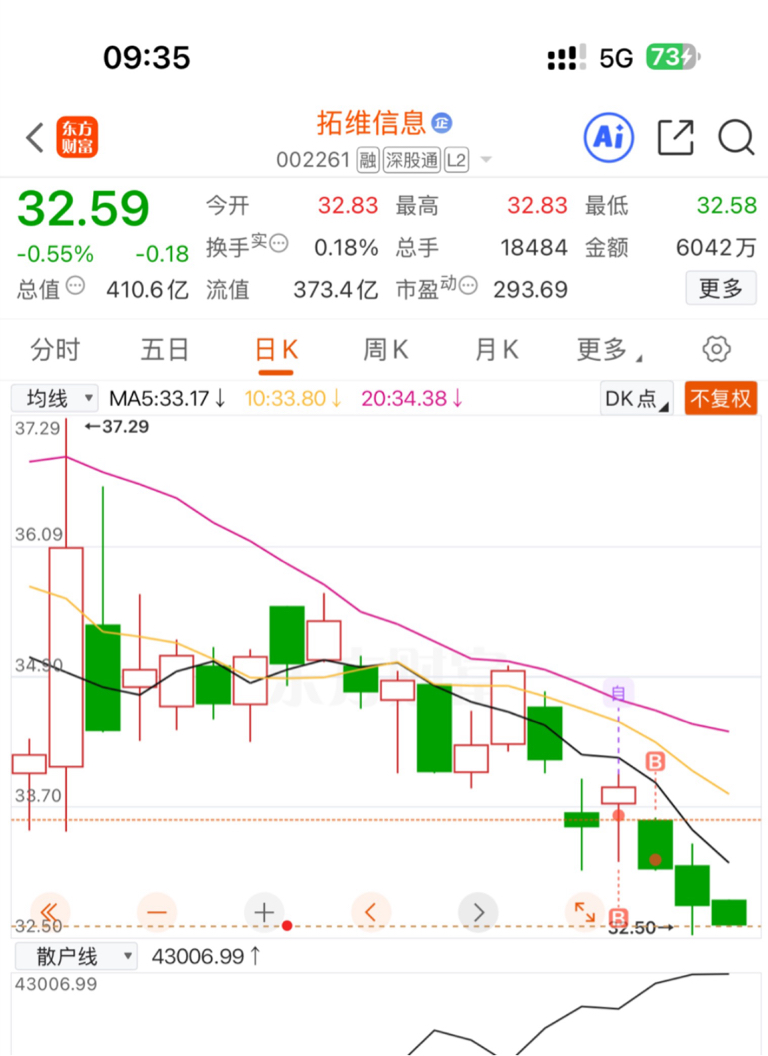Select the 周K tab
The height and width of the screenshot is (1056, 768).
click(385, 350)
